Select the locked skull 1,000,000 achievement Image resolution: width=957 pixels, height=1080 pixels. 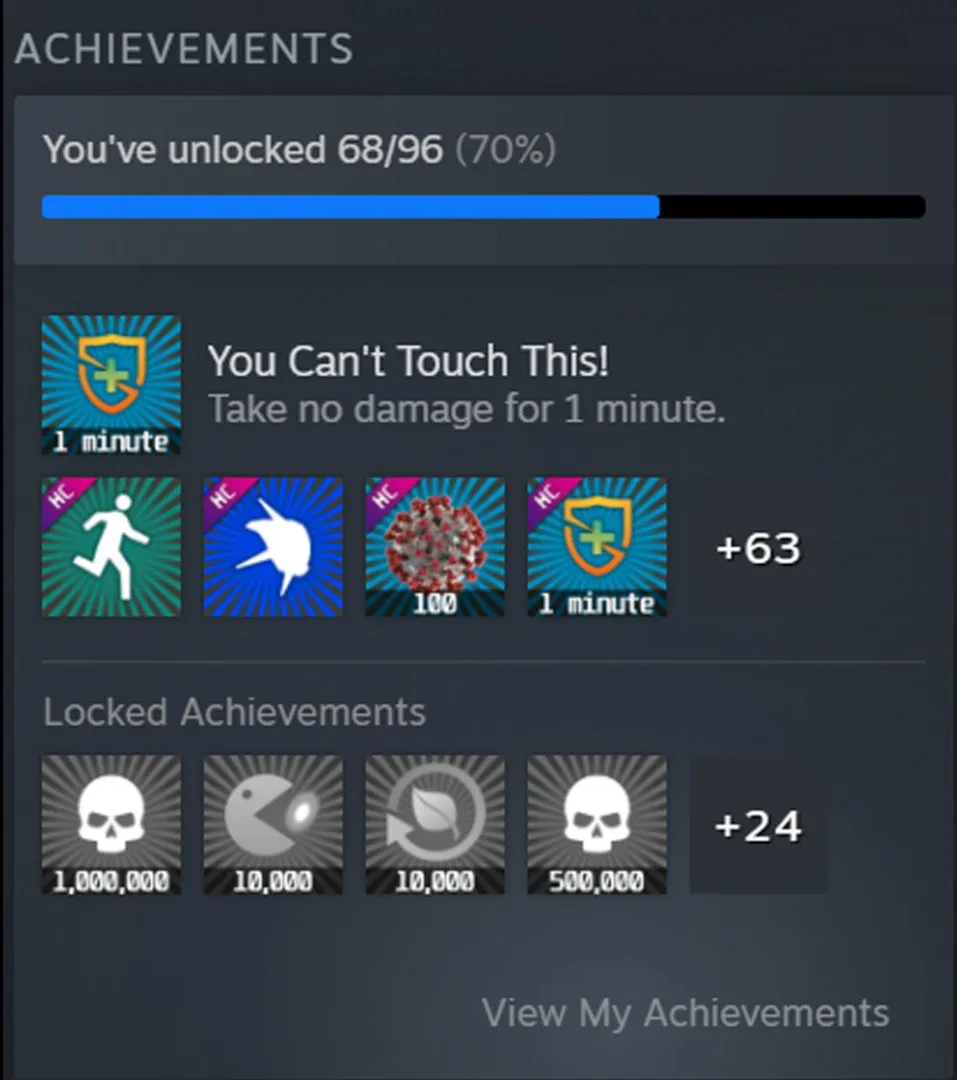point(111,824)
